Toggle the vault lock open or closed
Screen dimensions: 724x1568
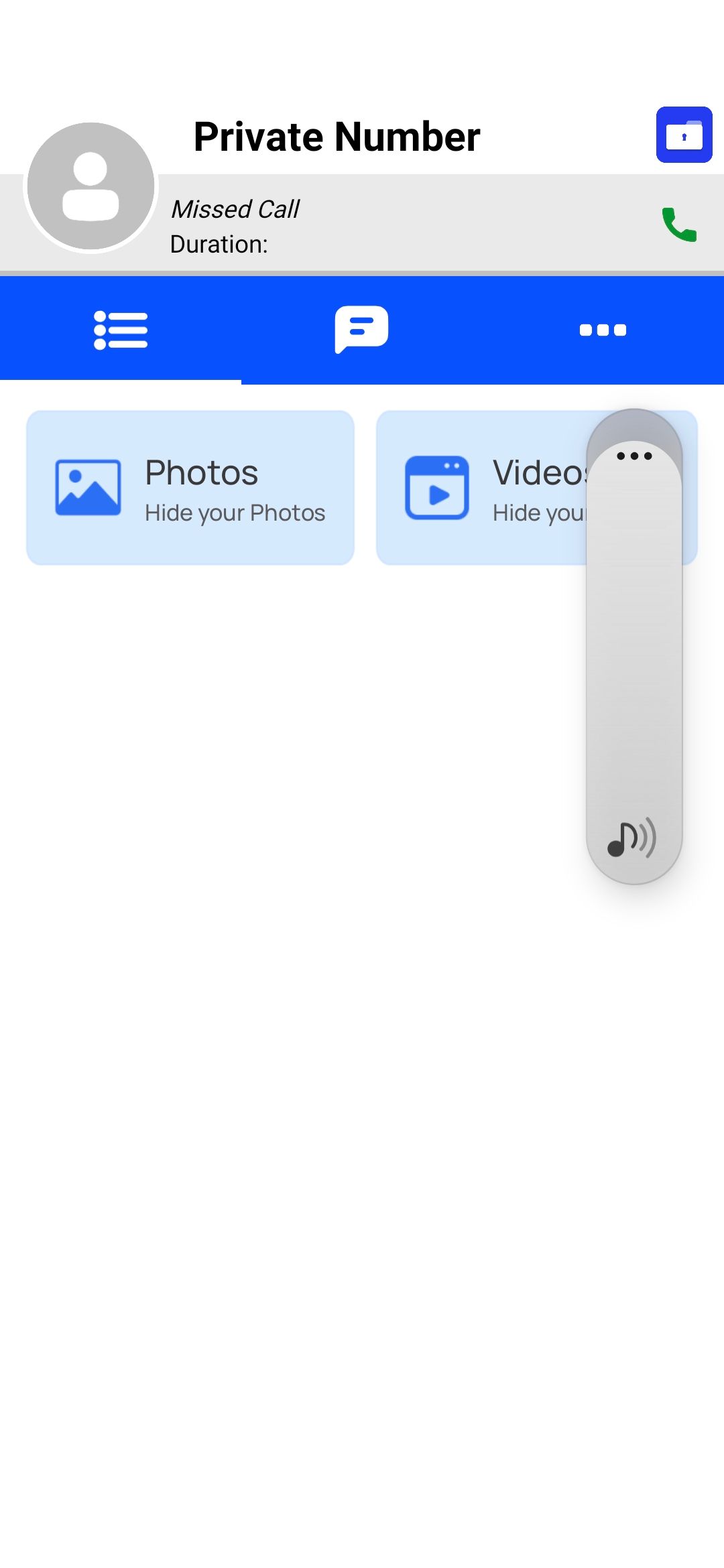click(x=684, y=136)
